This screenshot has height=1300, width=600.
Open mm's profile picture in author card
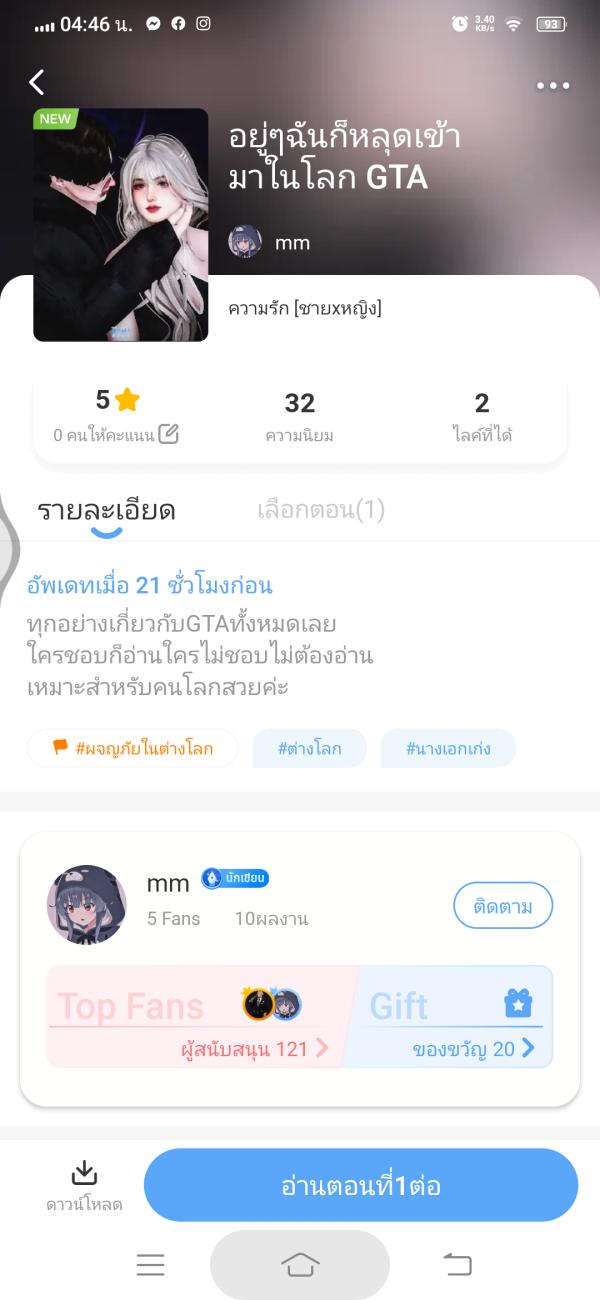pyautogui.click(x=87, y=905)
